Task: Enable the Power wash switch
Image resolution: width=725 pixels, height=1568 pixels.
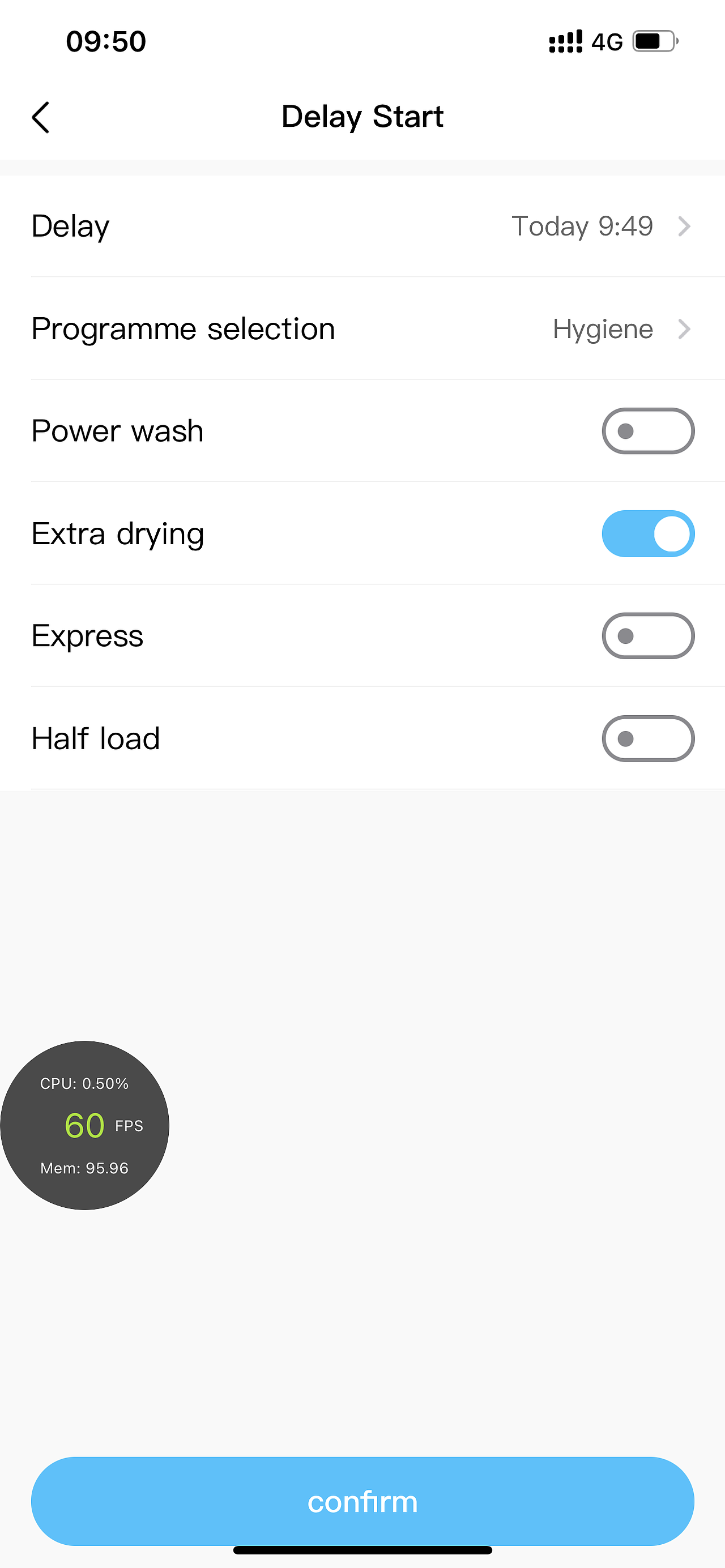Action: [648, 431]
